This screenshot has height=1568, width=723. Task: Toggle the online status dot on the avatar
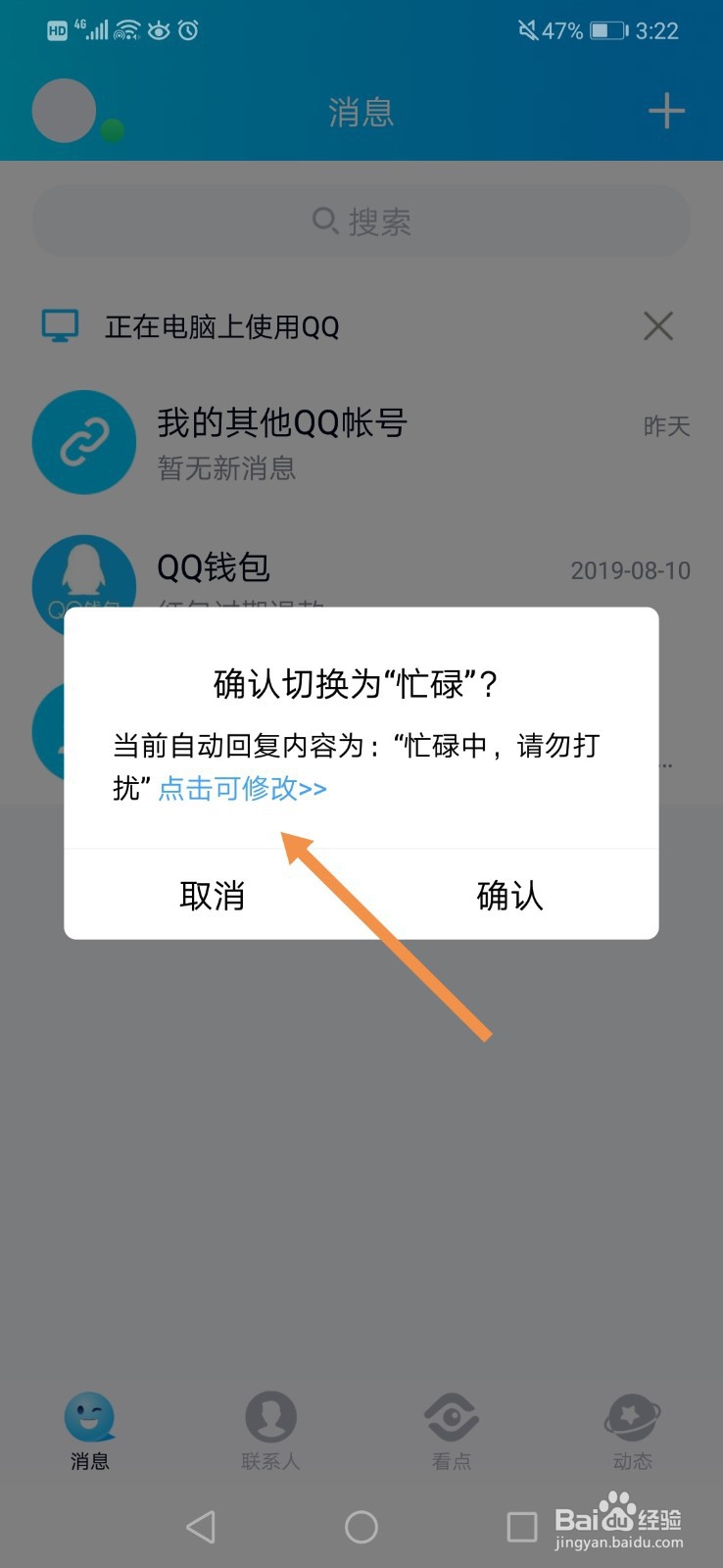point(112,128)
